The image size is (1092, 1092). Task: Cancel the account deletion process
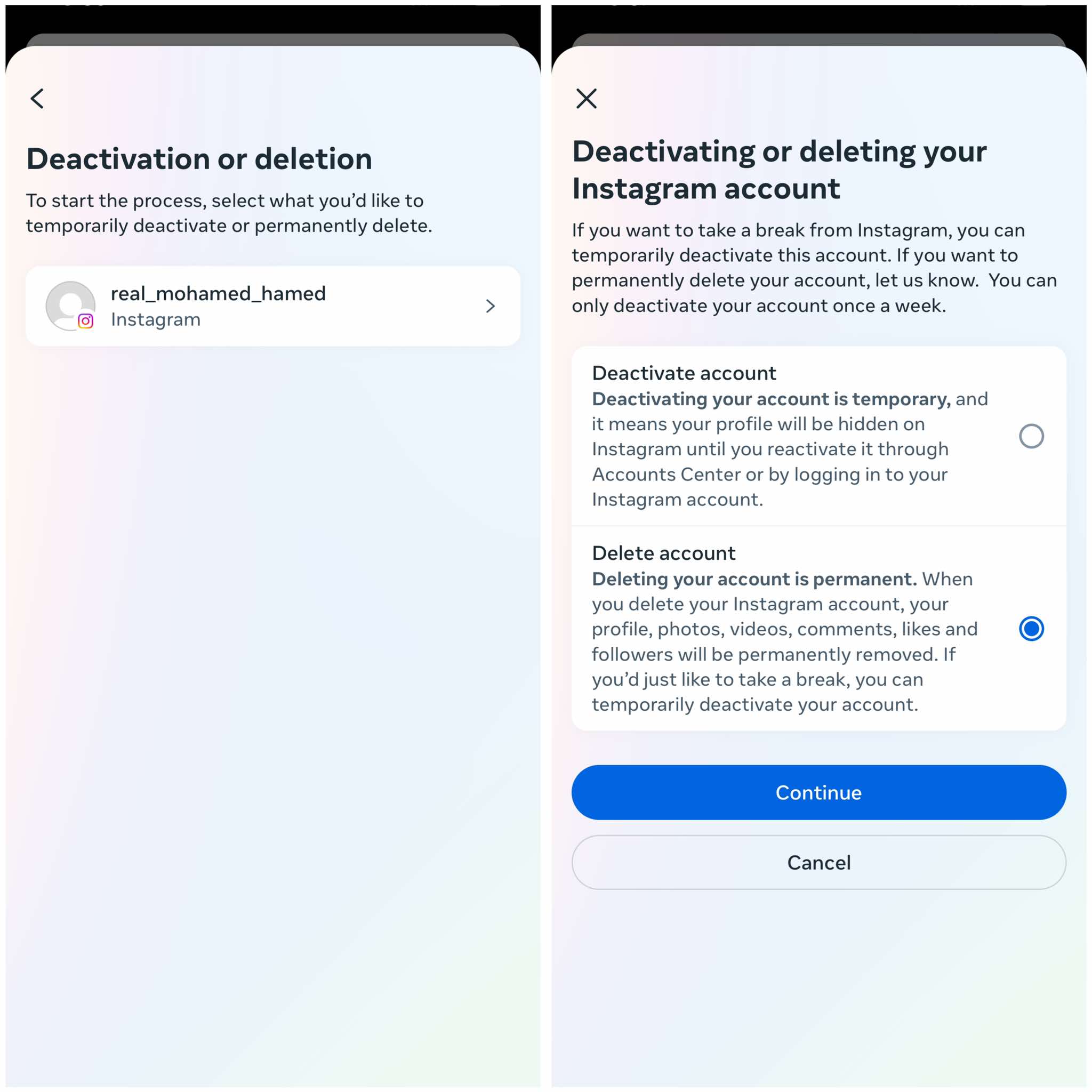[x=818, y=862]
